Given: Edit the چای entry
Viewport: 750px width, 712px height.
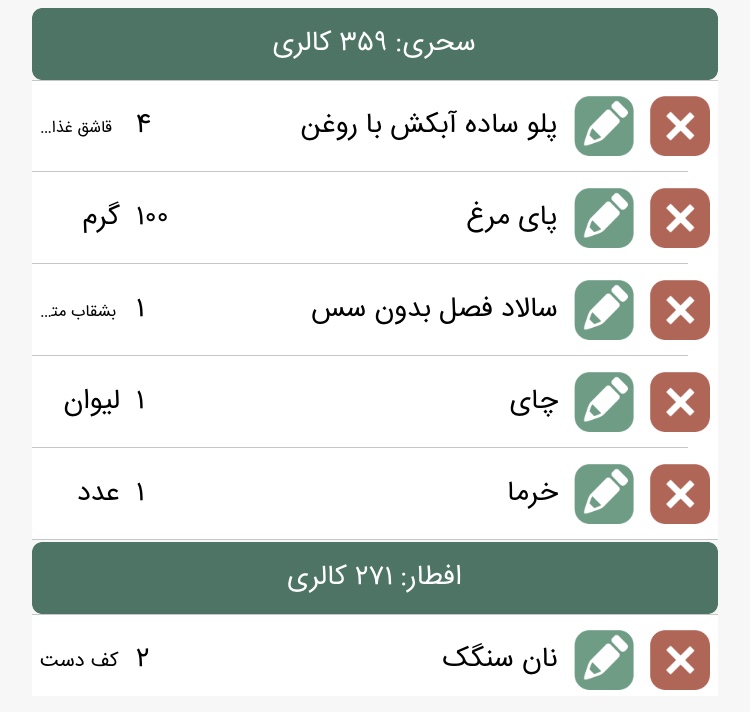Looking at the screenshot, I should pos(604,402).
